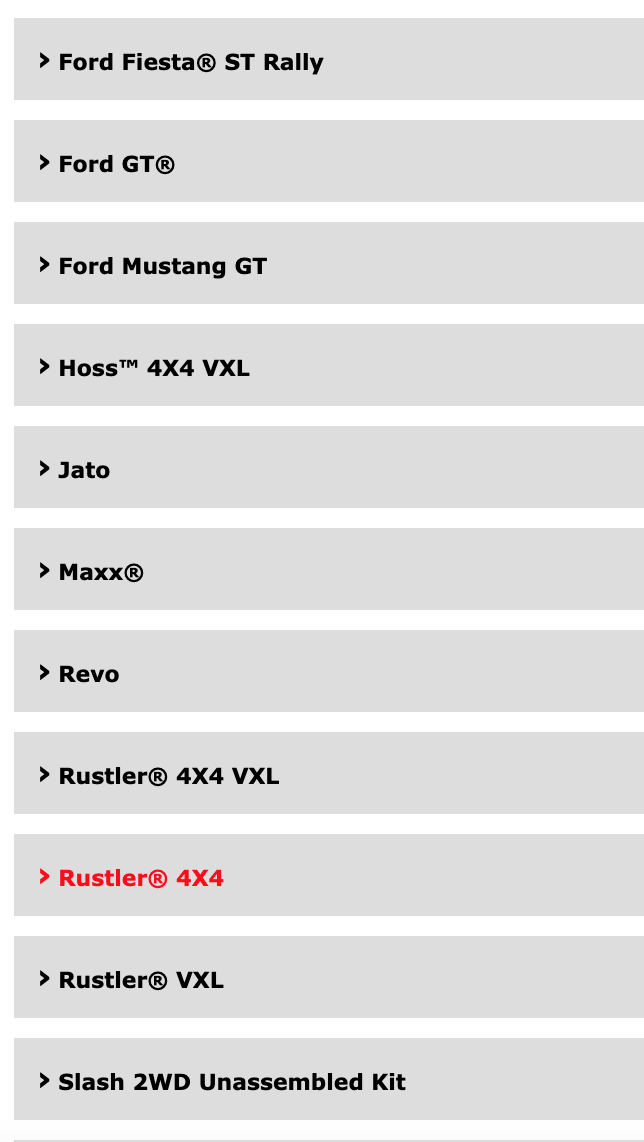Expand the Ford GT section
Image resolution: width=644 pixels, height=1142 pixels.
pyautogui.click(x=116, y=164)
